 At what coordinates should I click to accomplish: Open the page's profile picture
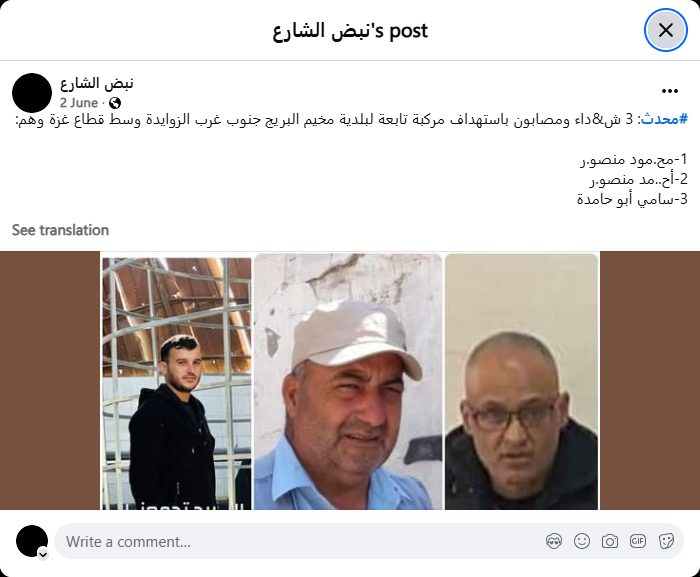point(32,93)
